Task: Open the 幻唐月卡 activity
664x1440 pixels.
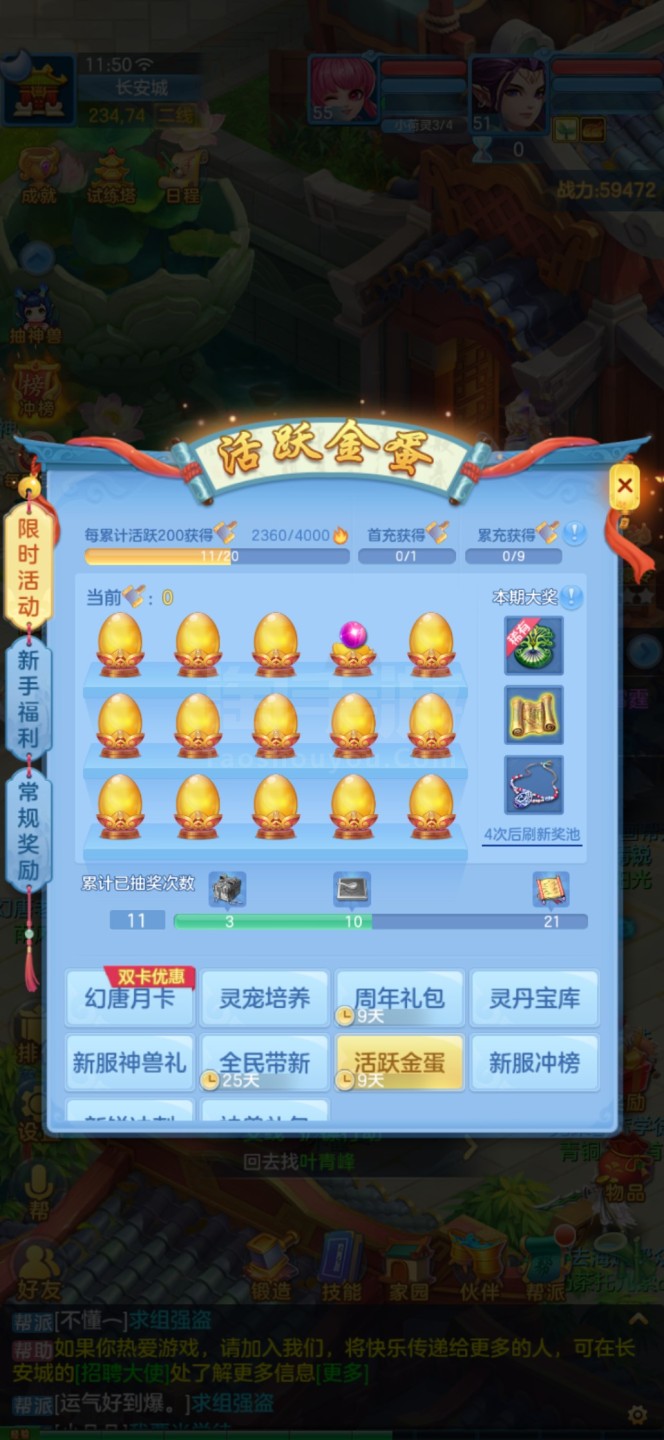Action: [130, 998]
